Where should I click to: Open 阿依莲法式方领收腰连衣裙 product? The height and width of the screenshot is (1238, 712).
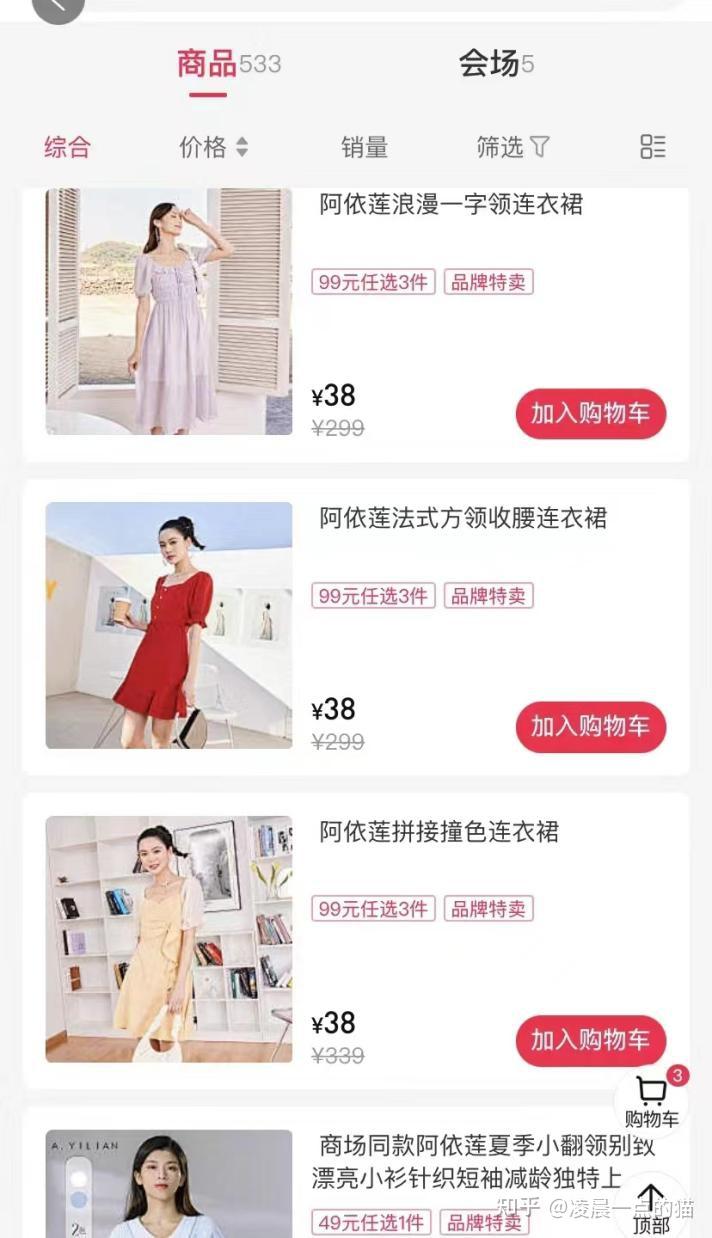coord(462,518)
